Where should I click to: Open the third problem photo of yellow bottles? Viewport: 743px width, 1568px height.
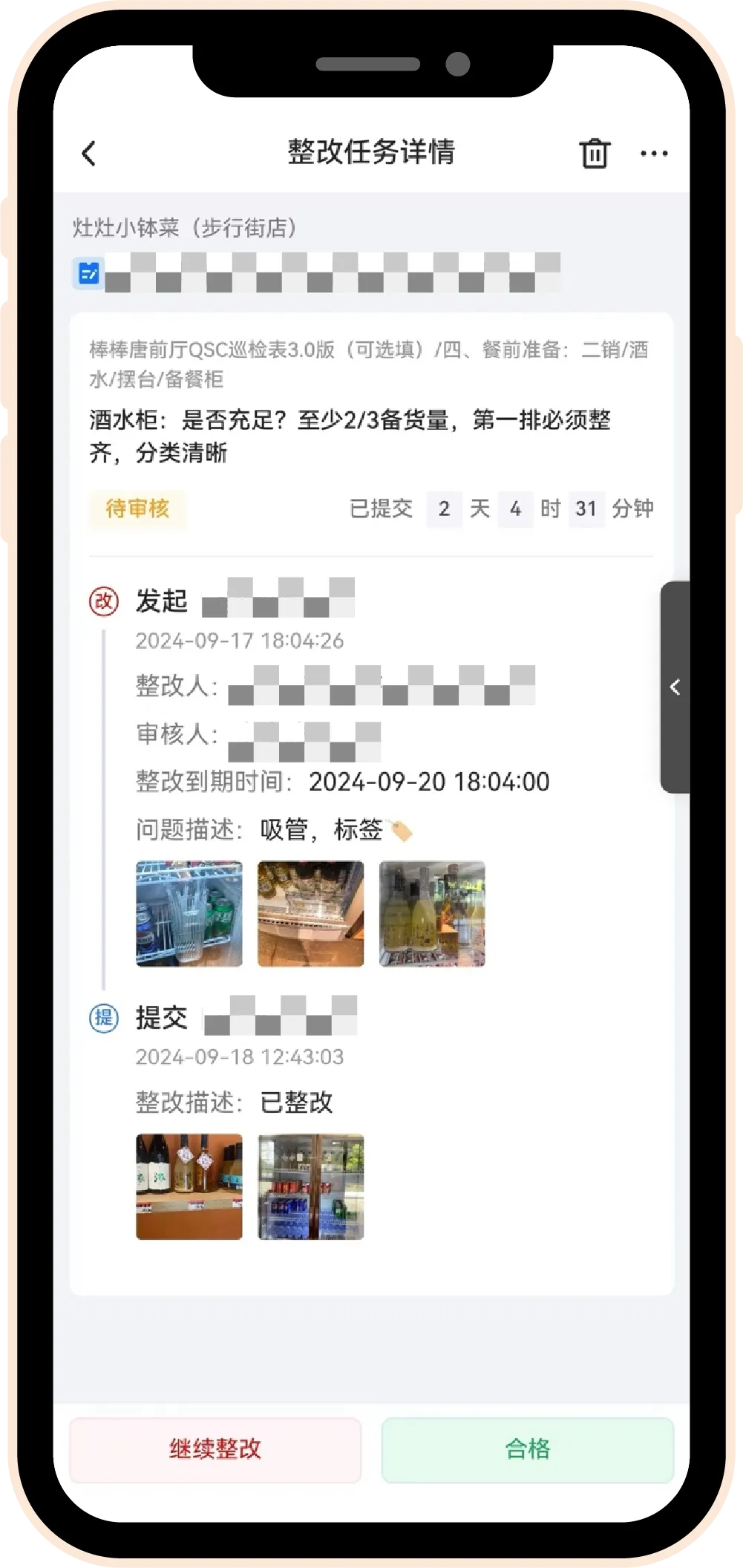click(432, 914)
